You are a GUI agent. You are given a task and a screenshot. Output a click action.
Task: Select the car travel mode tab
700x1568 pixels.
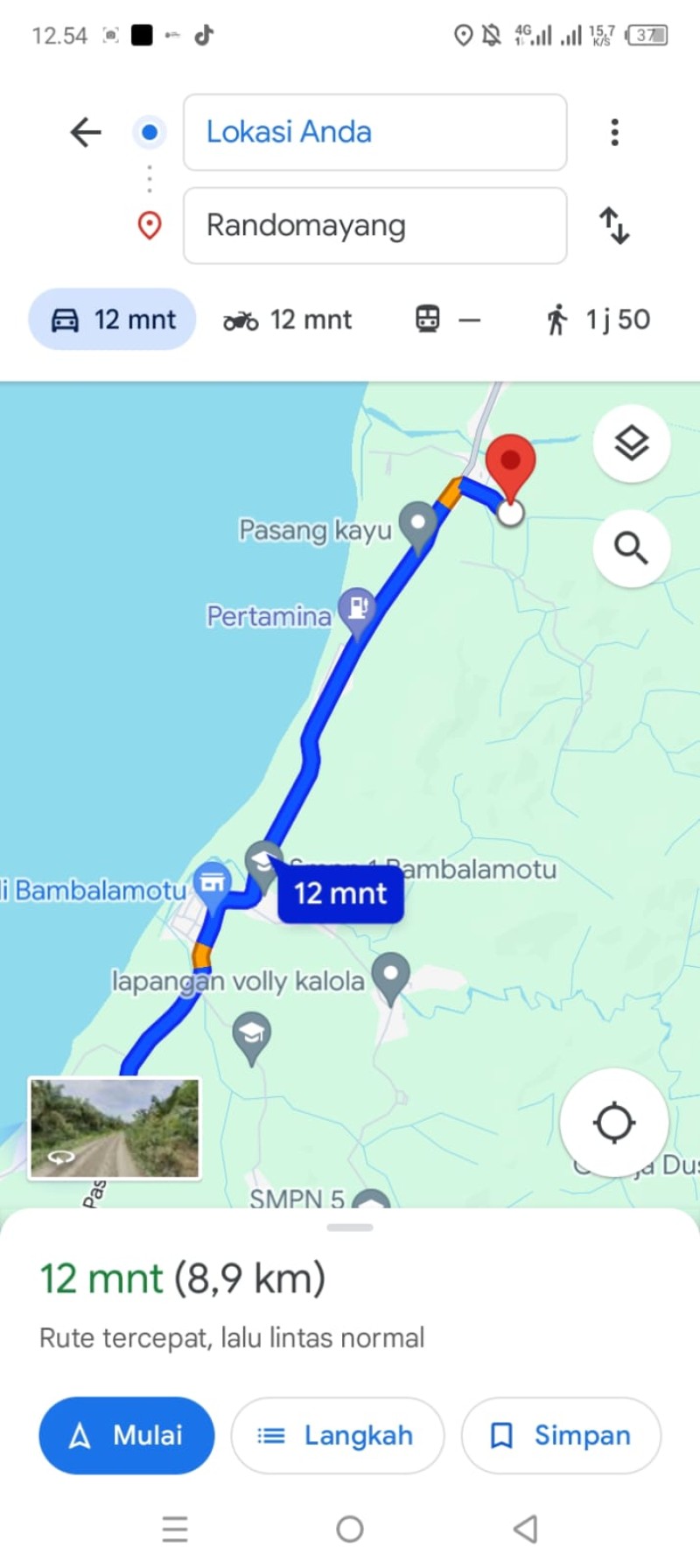(x=112, y=319)
